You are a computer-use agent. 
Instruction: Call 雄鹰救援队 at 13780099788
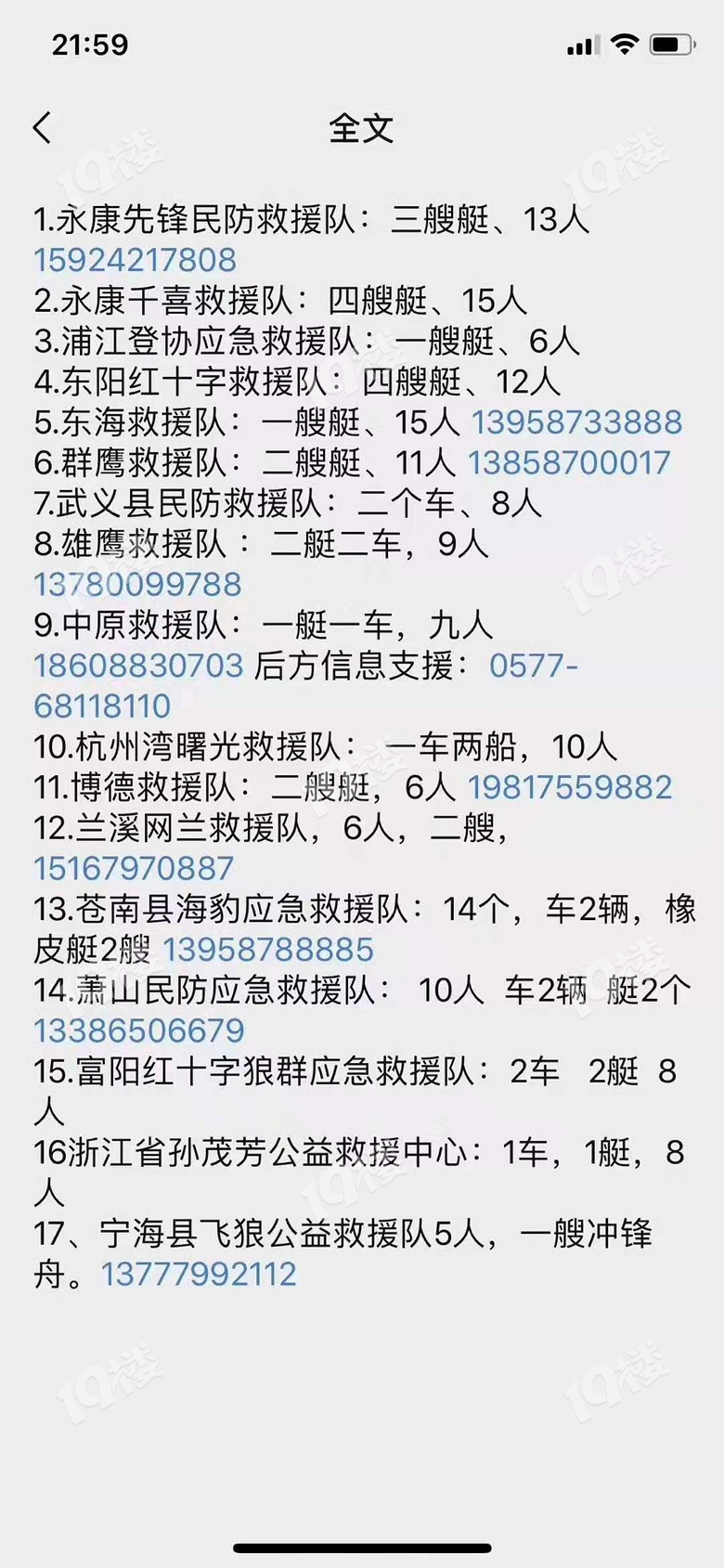(x=137, y=584)
